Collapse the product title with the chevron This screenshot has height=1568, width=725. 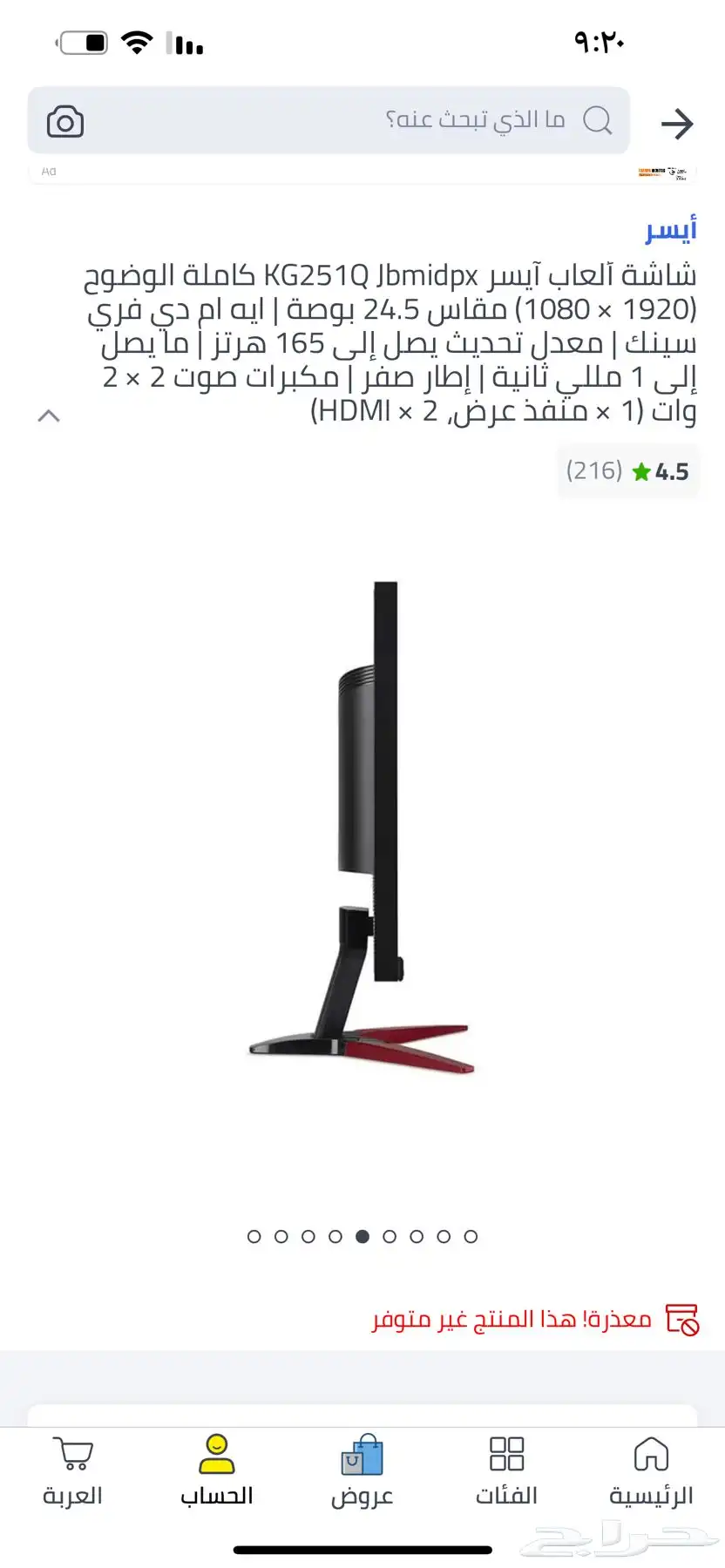(49, 416)
